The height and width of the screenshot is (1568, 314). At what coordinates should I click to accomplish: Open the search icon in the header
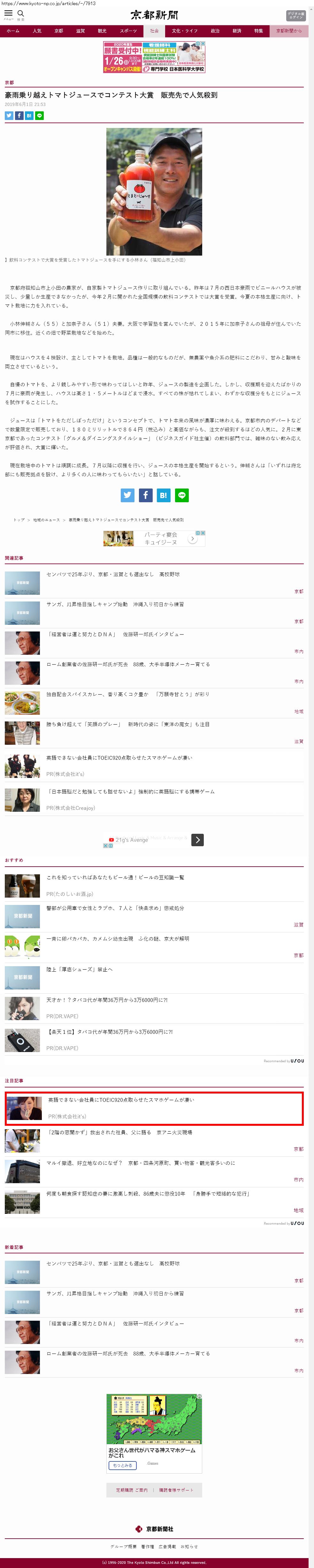click(21, 13)
